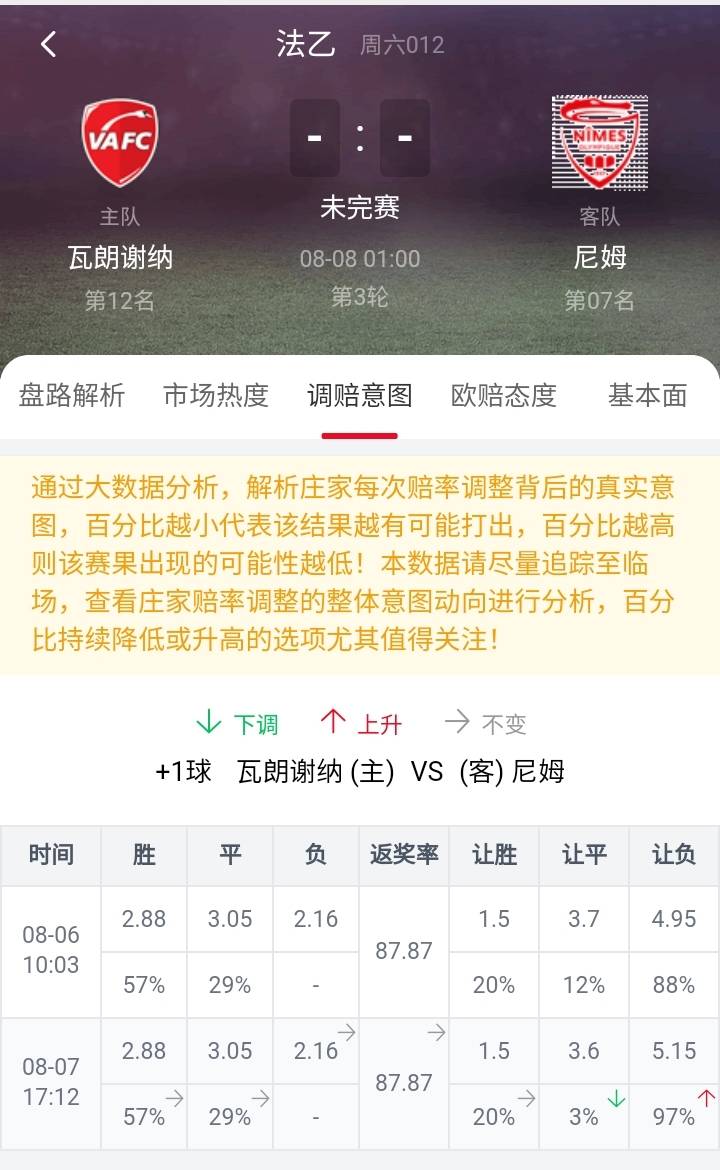Switch to the 盘路解析 tab
Screen dimensions: 720x1170
pos(72,395)
